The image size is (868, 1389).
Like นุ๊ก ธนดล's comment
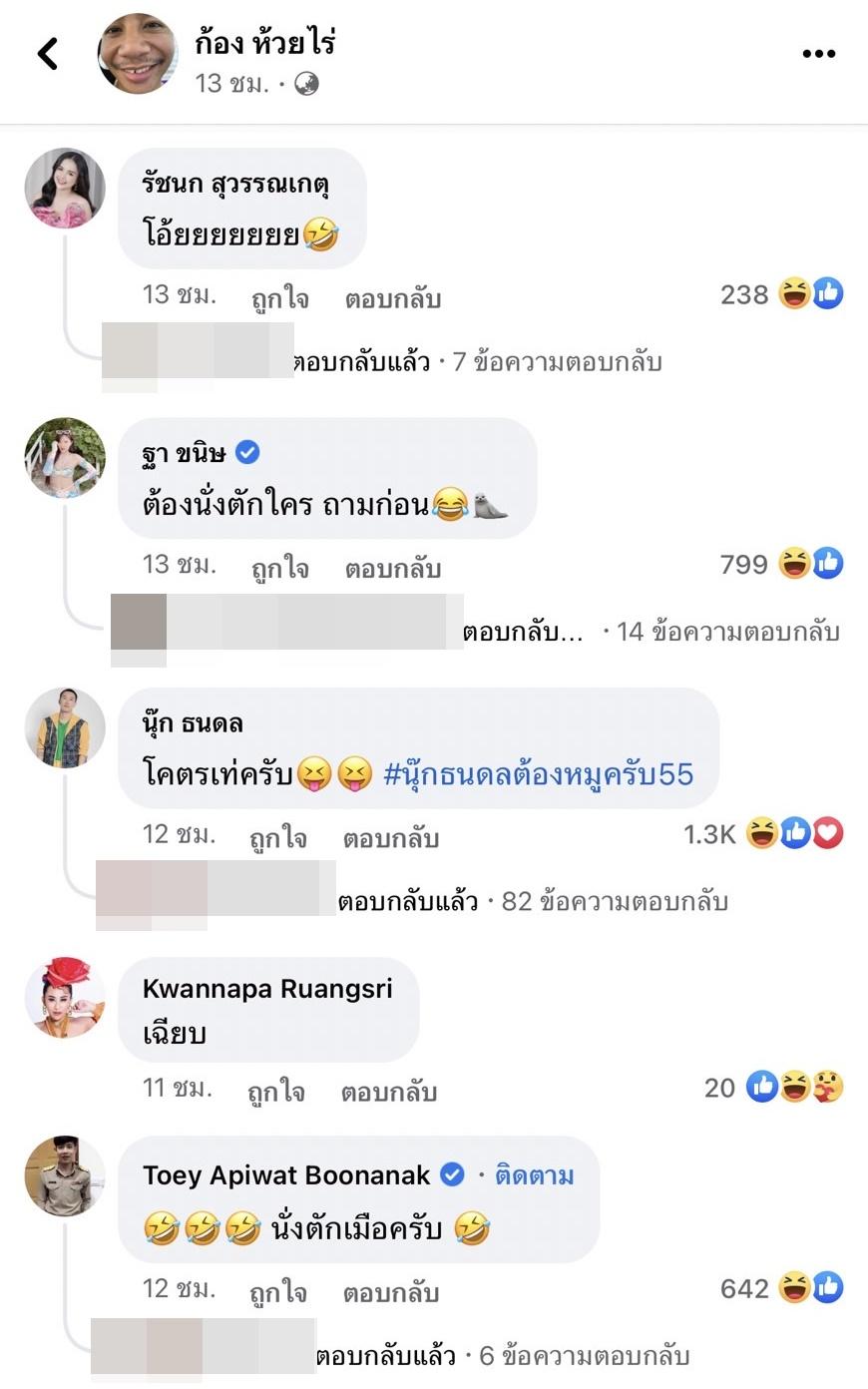[x=277, y=838]
